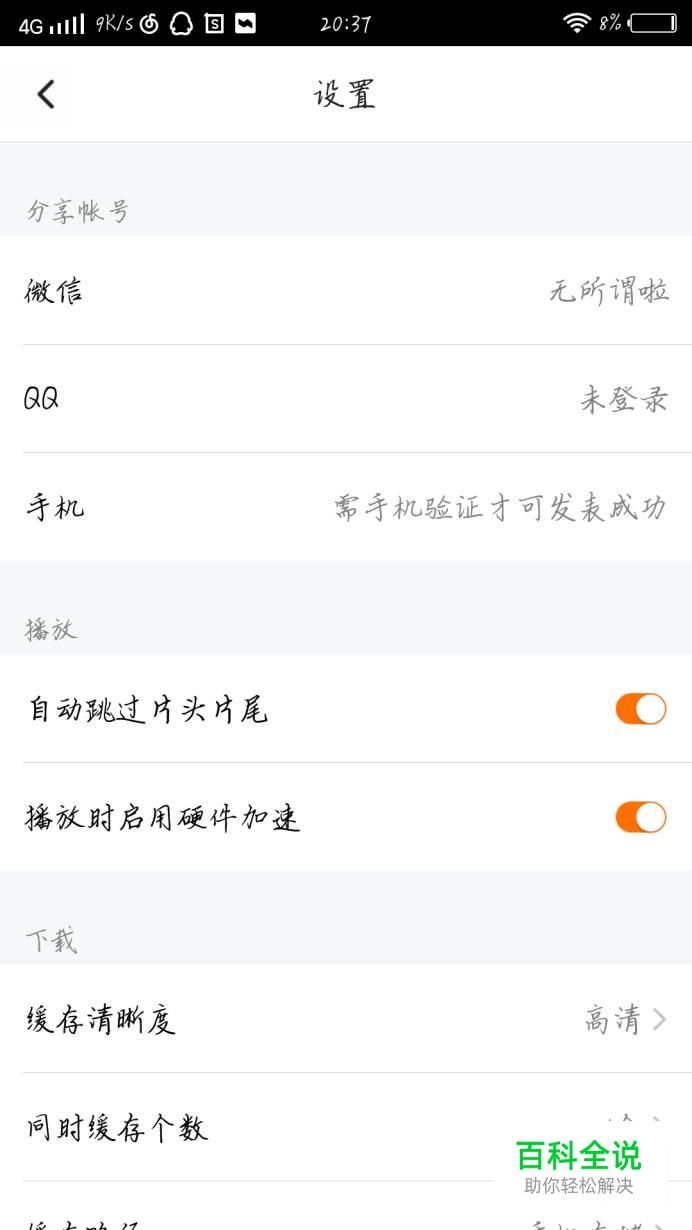Open 缓存清晰度 quality setting
This screenshot has width=692, height=1230.
click(346, 1019)
